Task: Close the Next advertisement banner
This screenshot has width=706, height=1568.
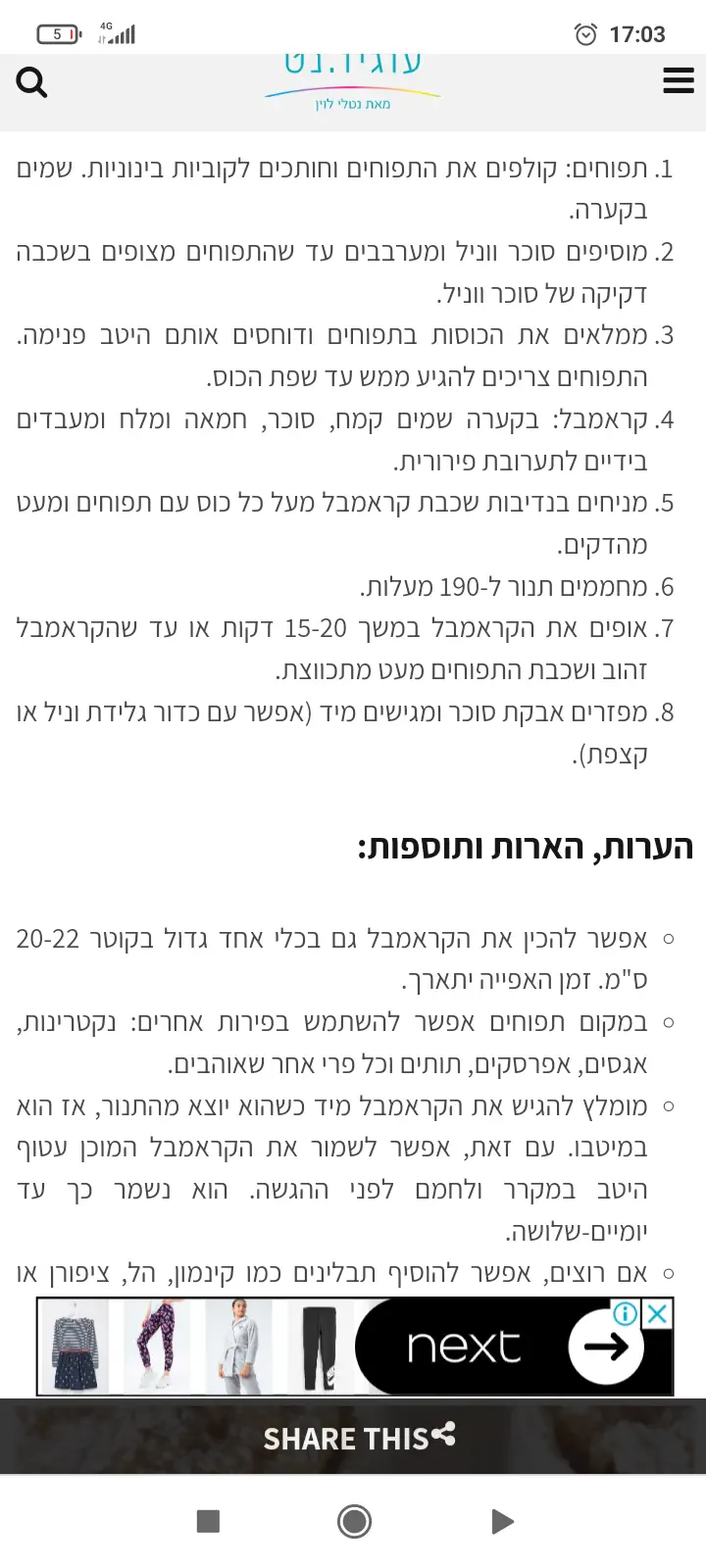Action: tap(658, 1313)
